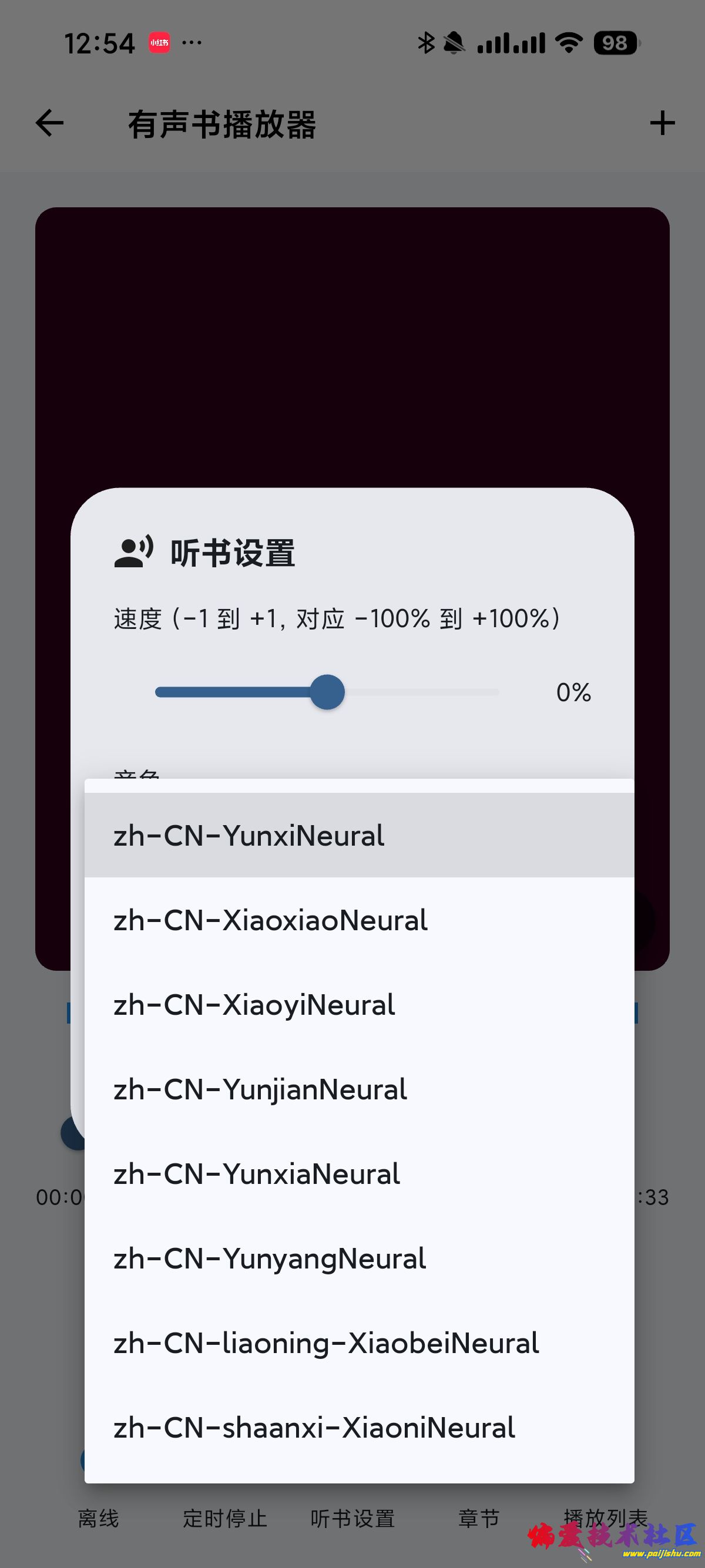This screenshot has width=705, height=1568.
Task: Pick the zh-CN-XiaoyiNeural voice option
Action: (358, 1004)
